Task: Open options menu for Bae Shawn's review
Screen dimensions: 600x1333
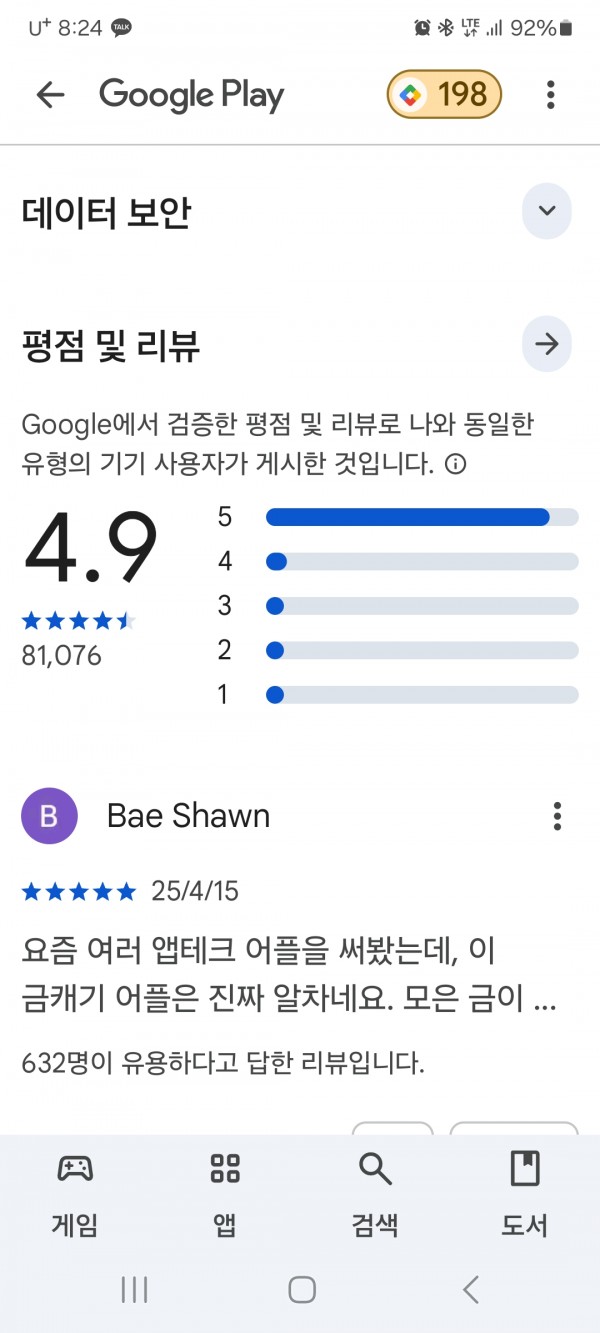Action: [x=557, y=816]
